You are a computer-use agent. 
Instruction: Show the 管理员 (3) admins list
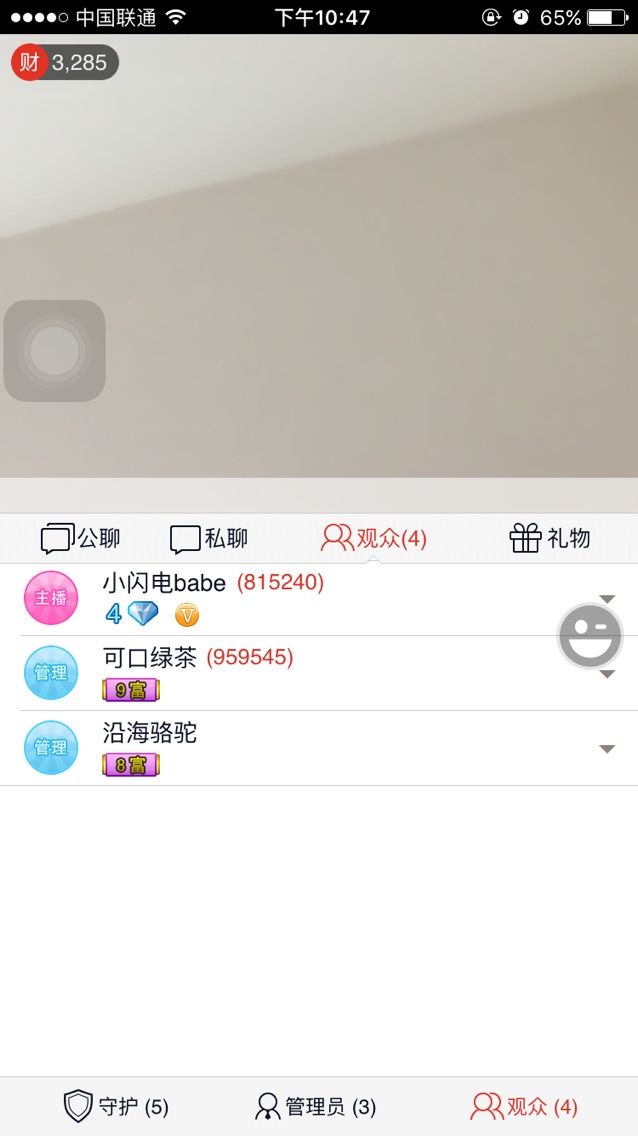(316, 1106)
